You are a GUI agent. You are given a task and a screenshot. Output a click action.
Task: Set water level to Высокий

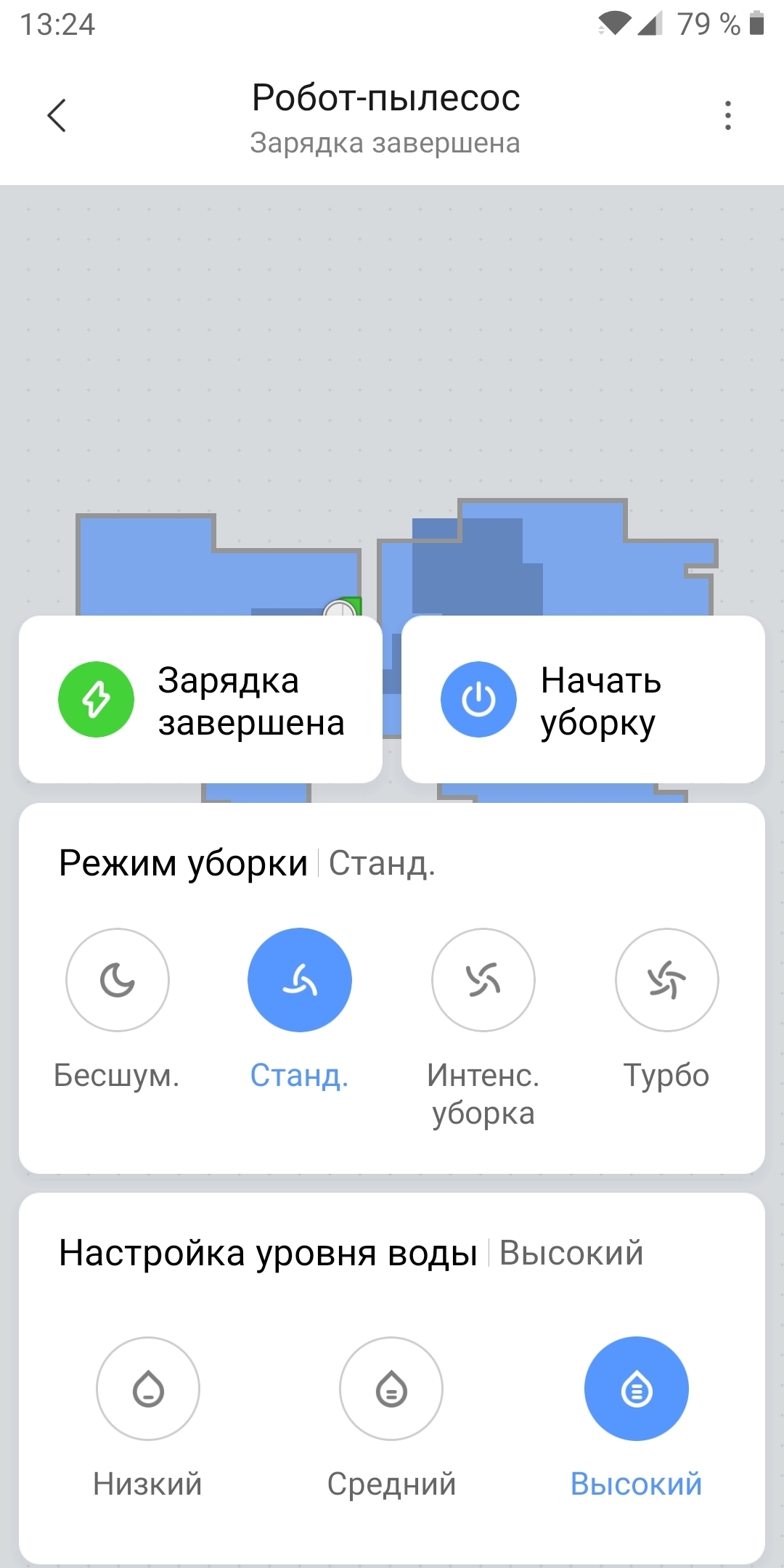click(x=637, y=1389)
